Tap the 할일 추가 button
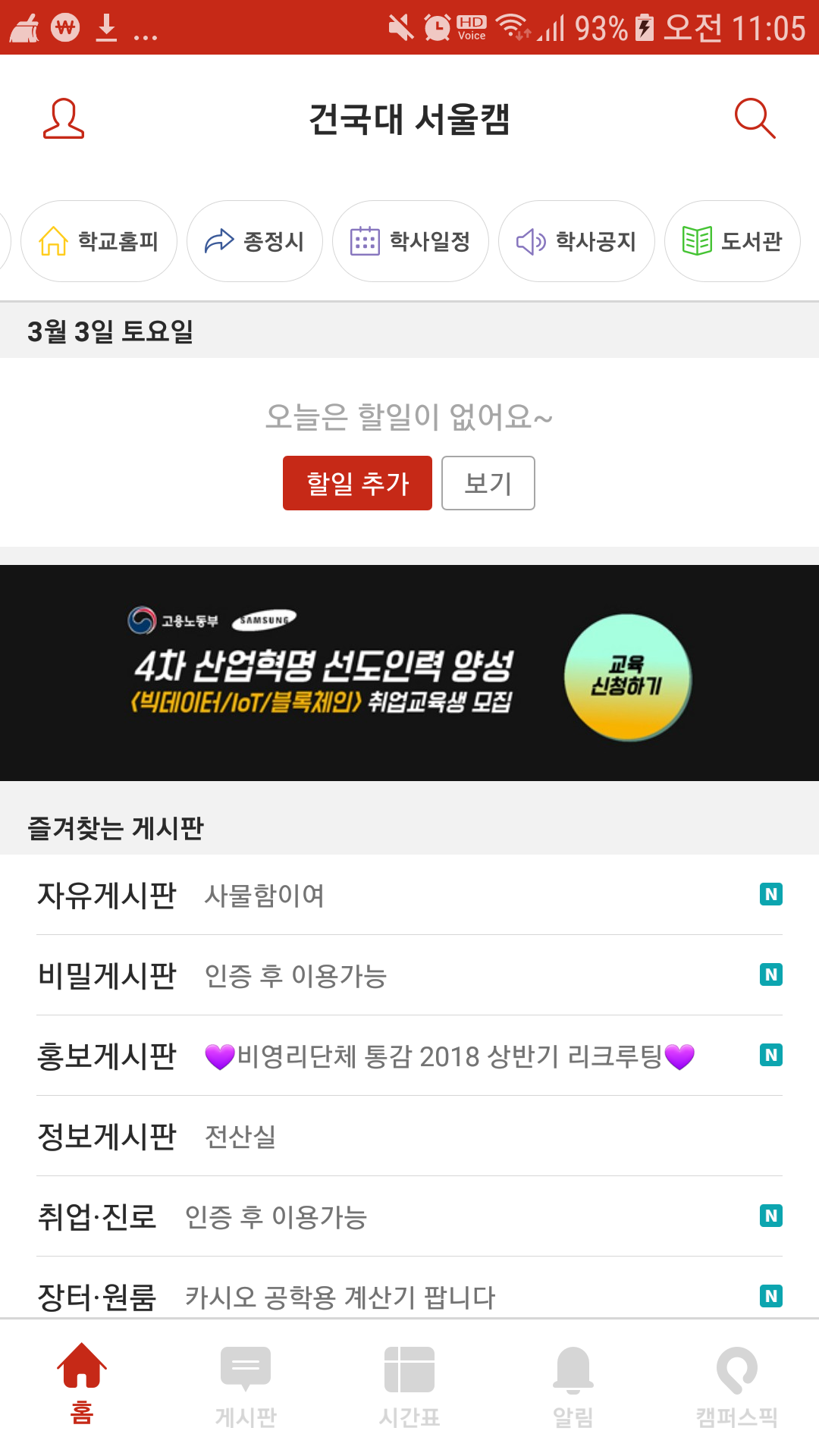The image size is (819, 1456). pyautogui.click(x=357, y=483)
